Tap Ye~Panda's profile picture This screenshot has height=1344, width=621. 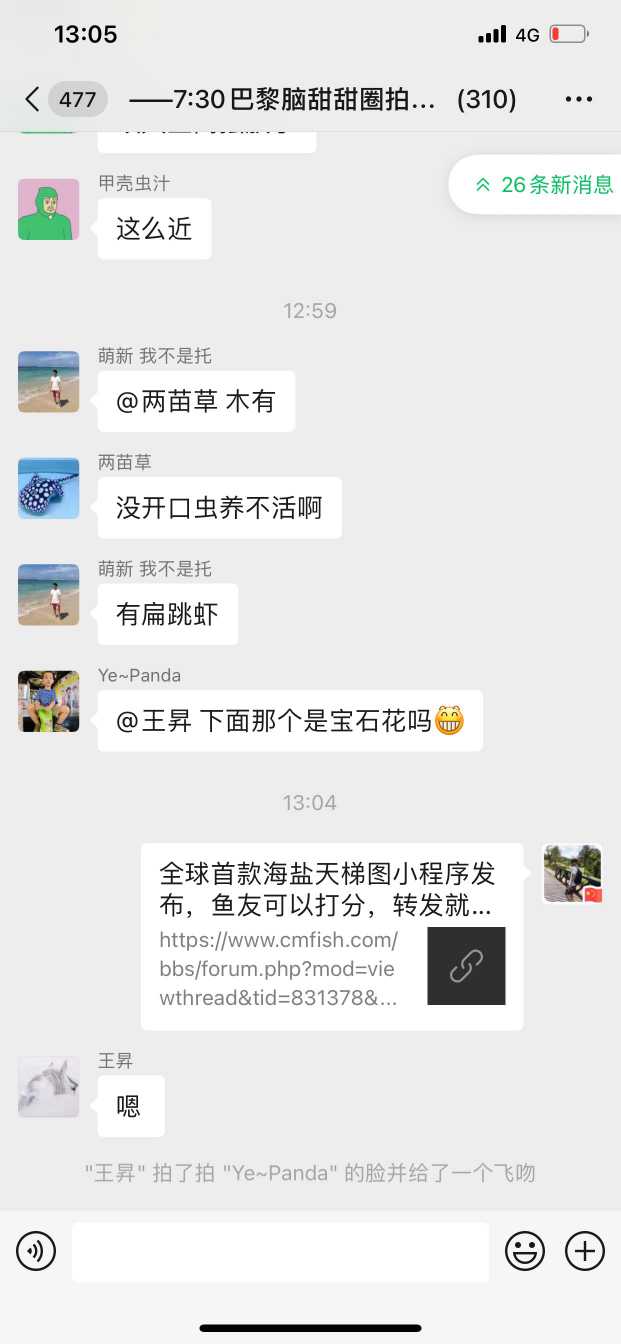point(48,701)
